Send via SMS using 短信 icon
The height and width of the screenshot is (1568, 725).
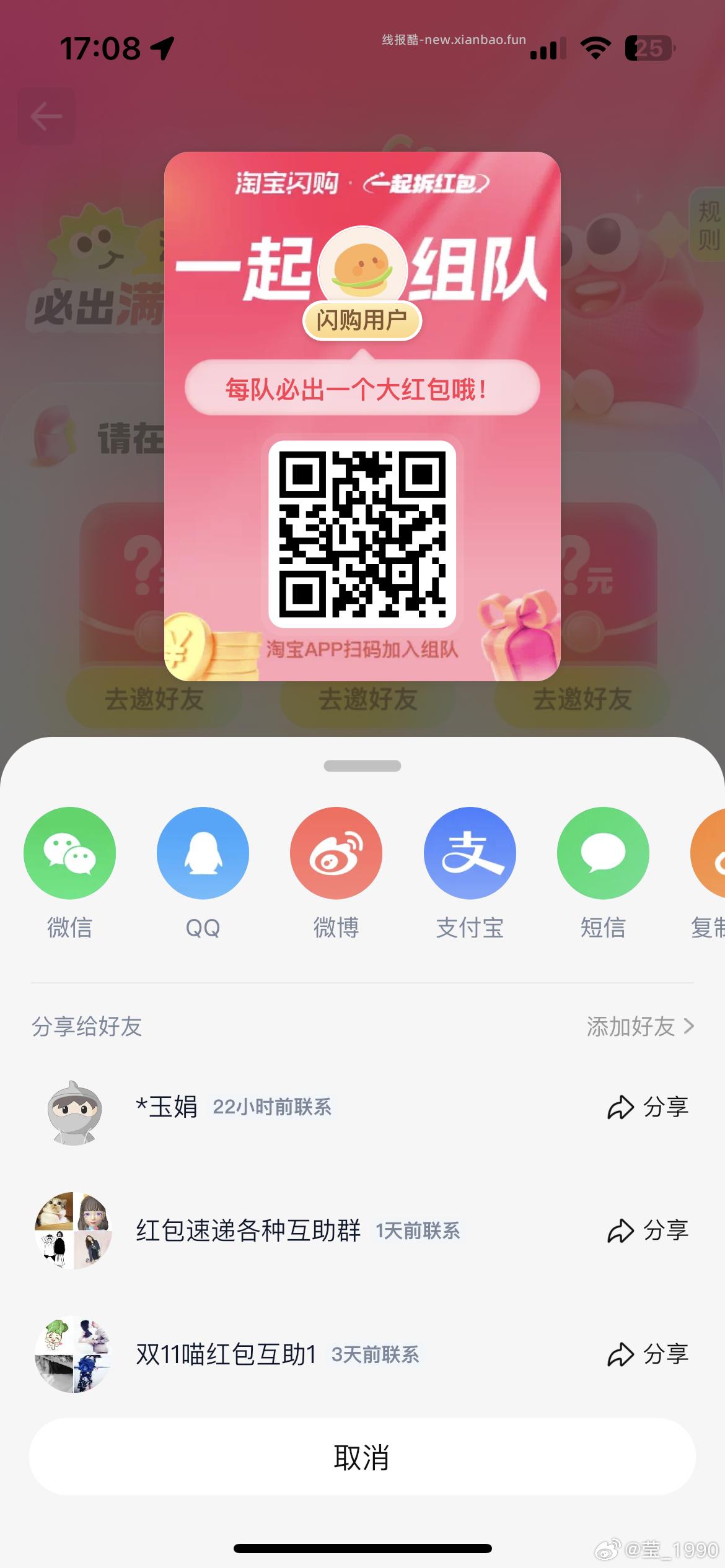pos(602,853)
